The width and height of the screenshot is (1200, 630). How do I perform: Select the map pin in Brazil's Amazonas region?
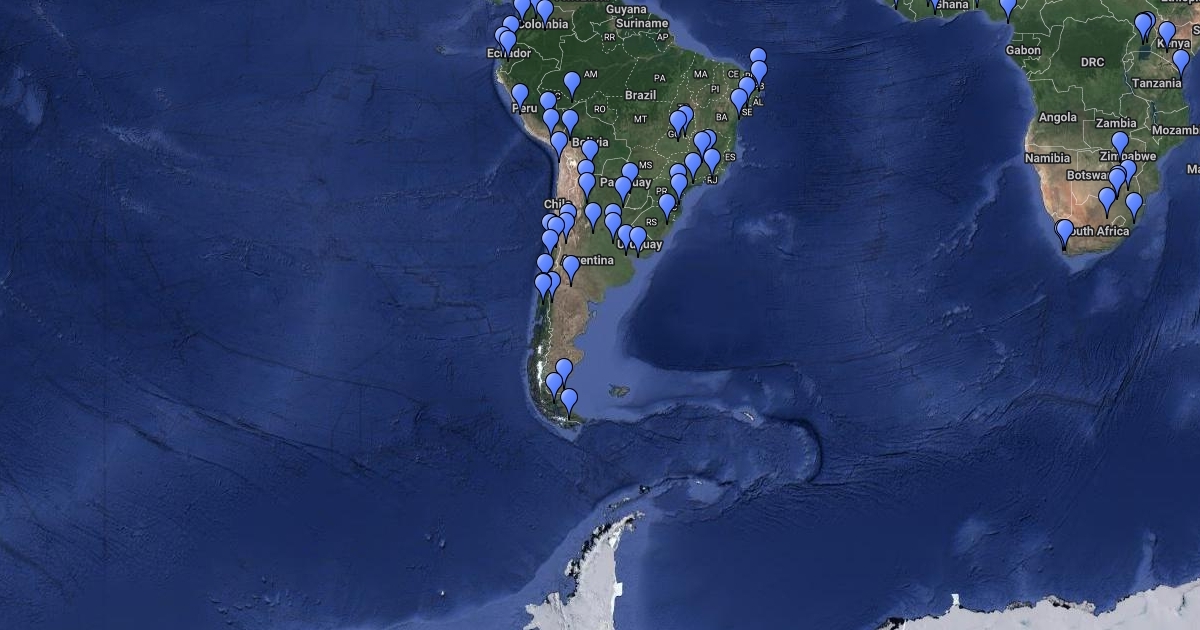(x=572, y=83)
